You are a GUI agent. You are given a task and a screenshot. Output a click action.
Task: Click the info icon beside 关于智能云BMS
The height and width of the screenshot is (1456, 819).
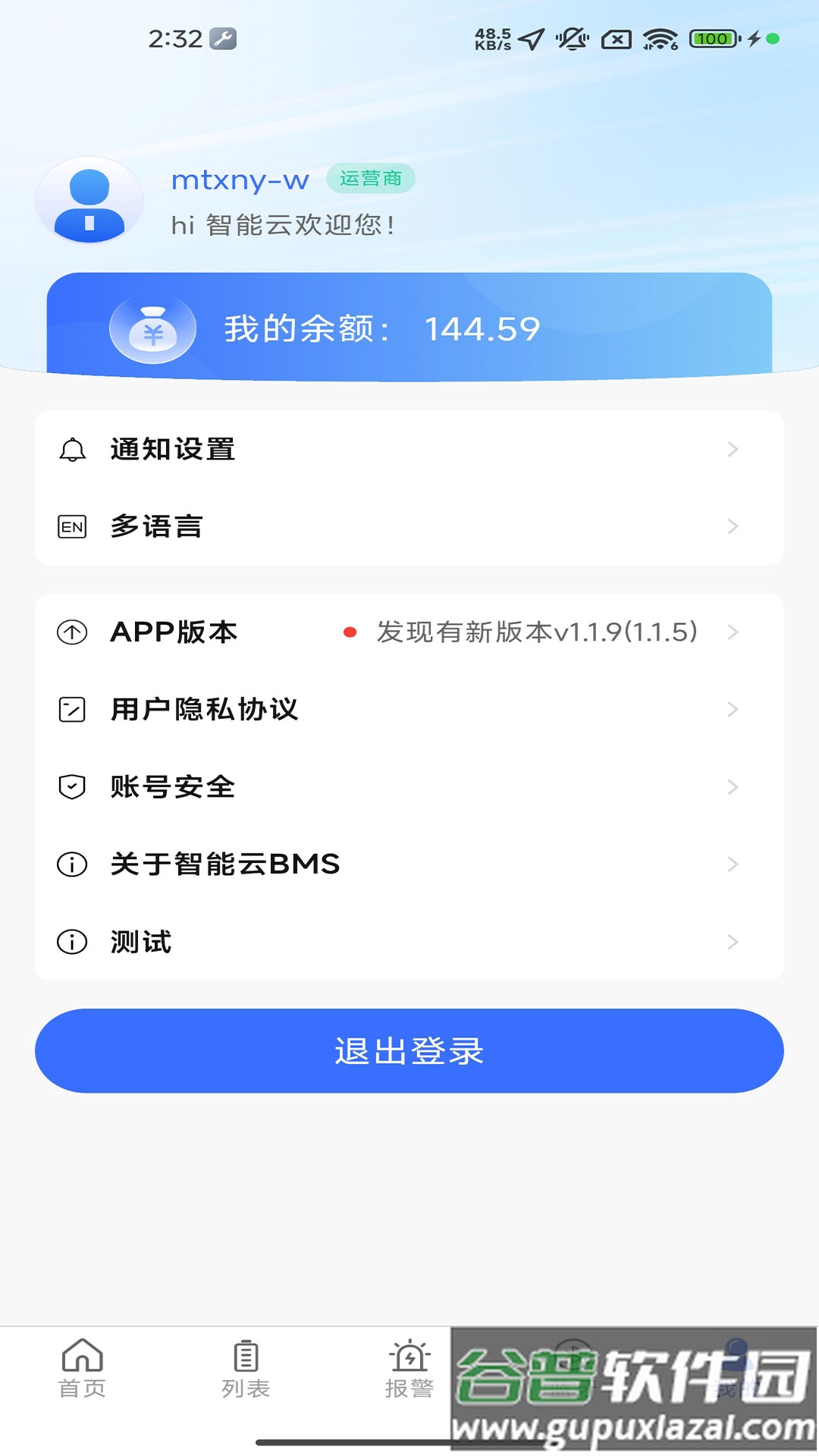72,864
